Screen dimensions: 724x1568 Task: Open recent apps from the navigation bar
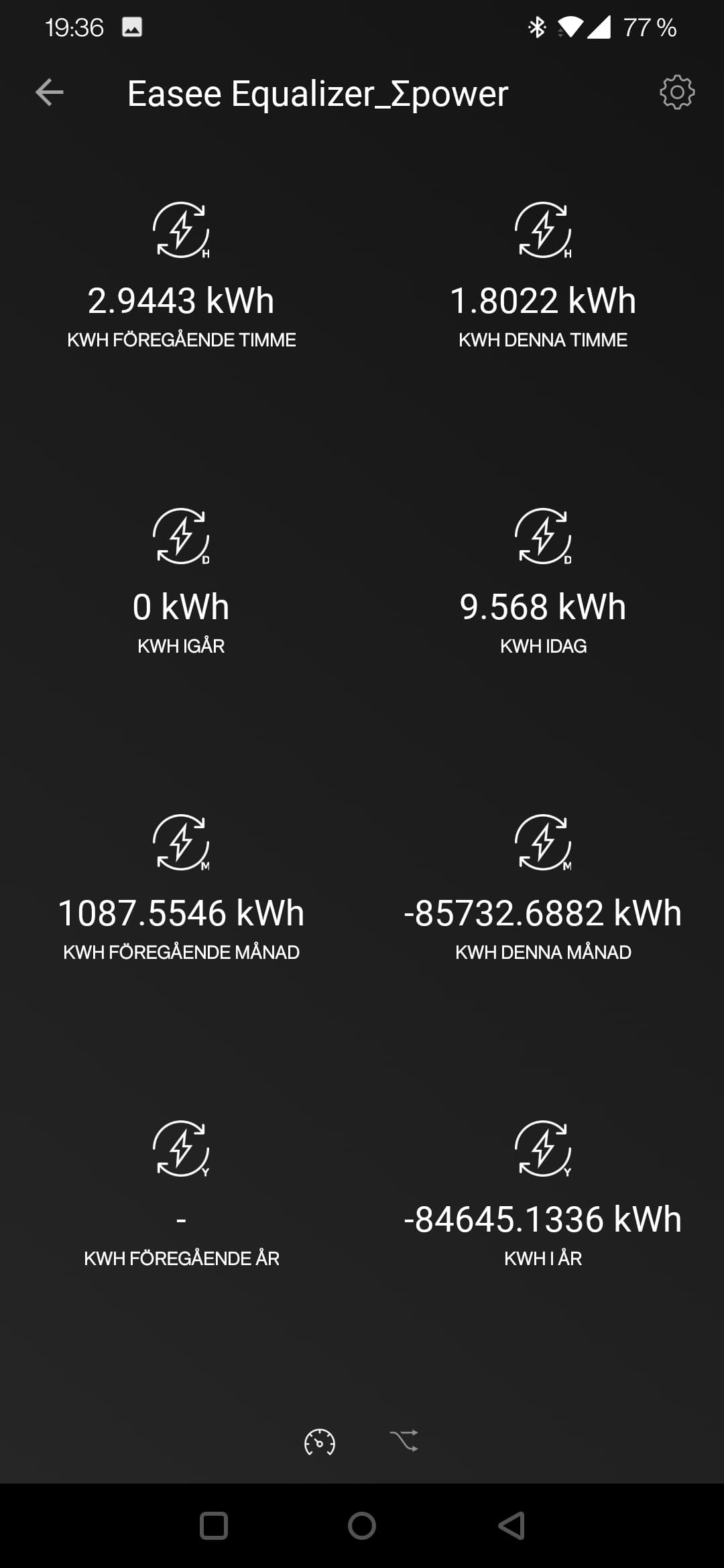point(214,1526)
